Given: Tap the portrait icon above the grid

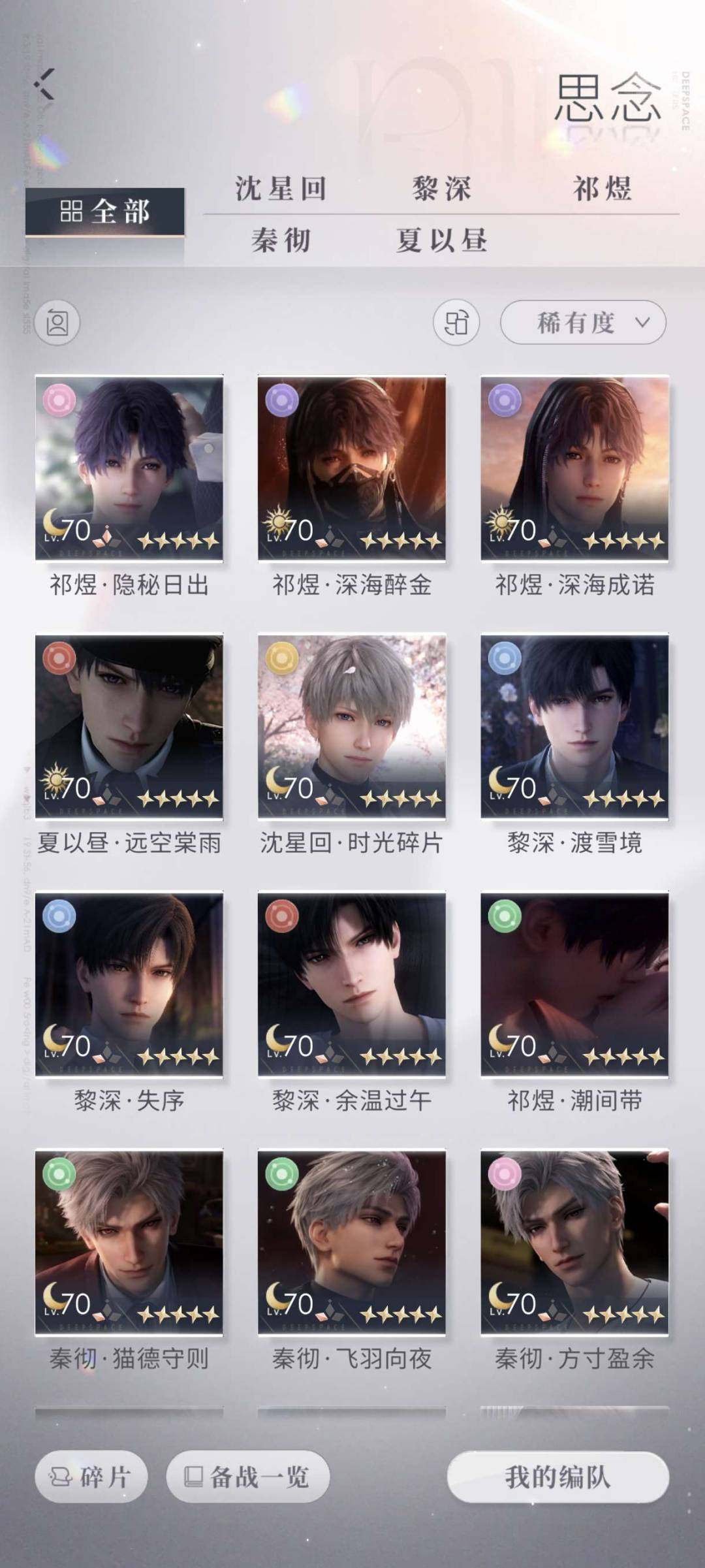Looking at the screenshot, I should point(57,323).
